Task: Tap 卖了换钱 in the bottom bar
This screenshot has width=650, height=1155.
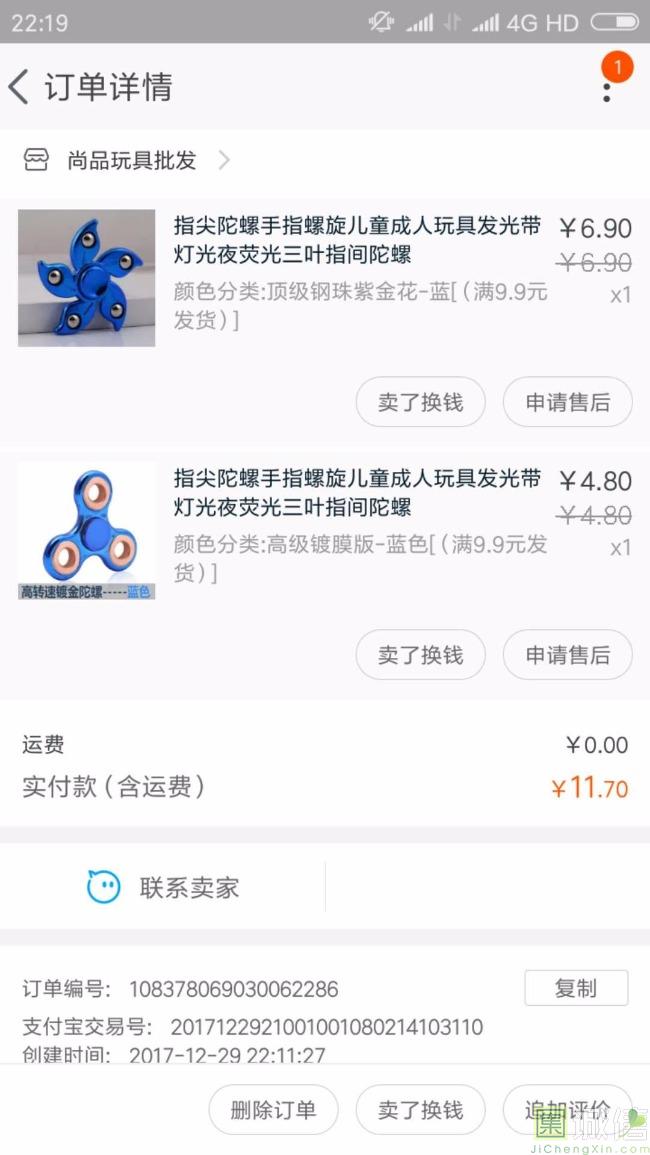Action: [420, 1110]
